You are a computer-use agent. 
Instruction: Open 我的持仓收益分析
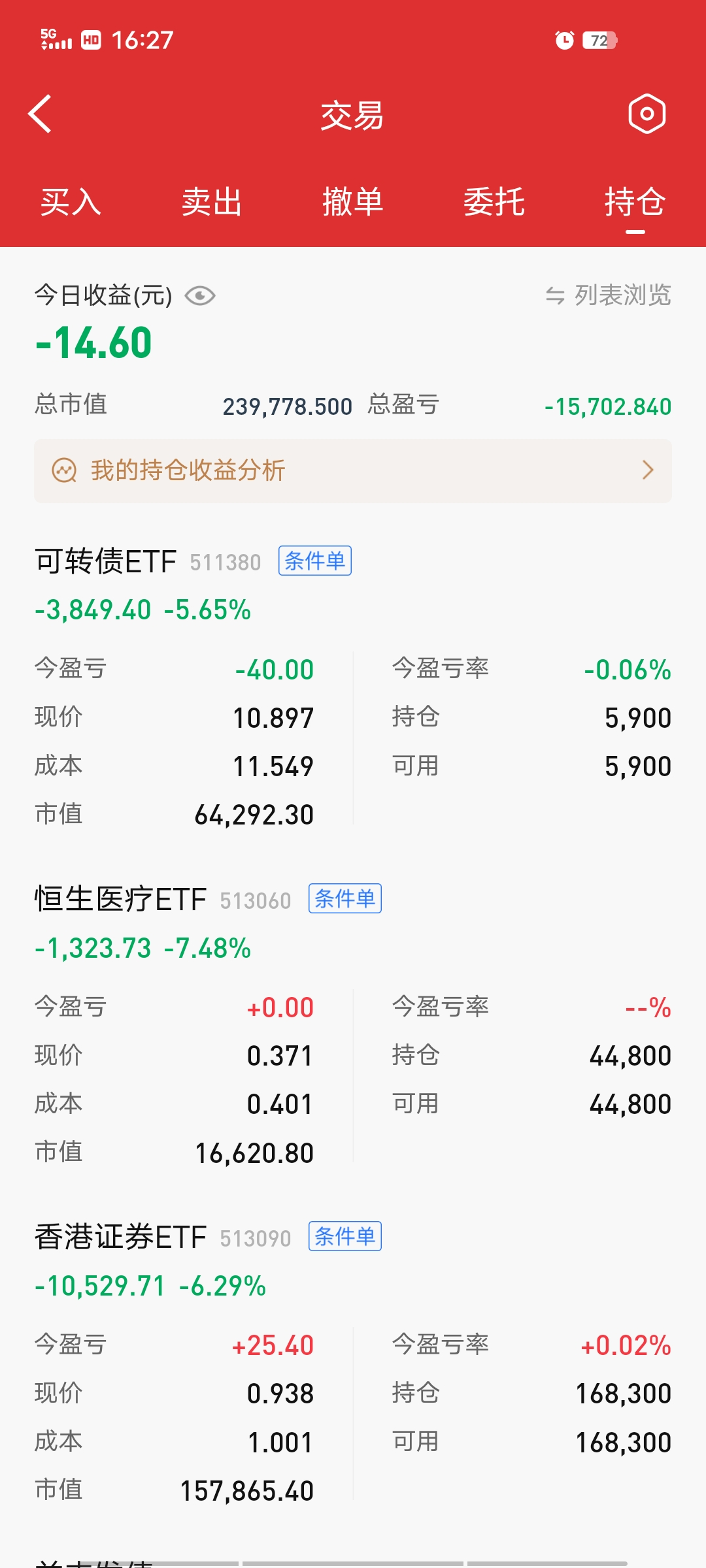353,470
